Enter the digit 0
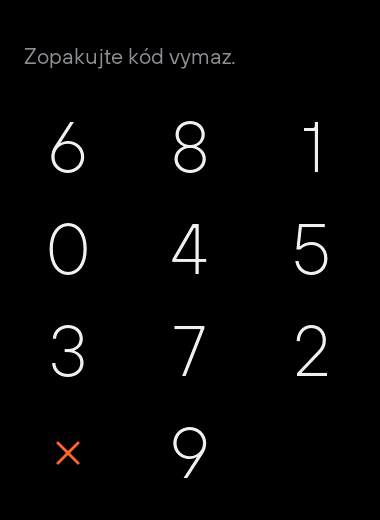This screenshot has height=520, width=380. 68,249
